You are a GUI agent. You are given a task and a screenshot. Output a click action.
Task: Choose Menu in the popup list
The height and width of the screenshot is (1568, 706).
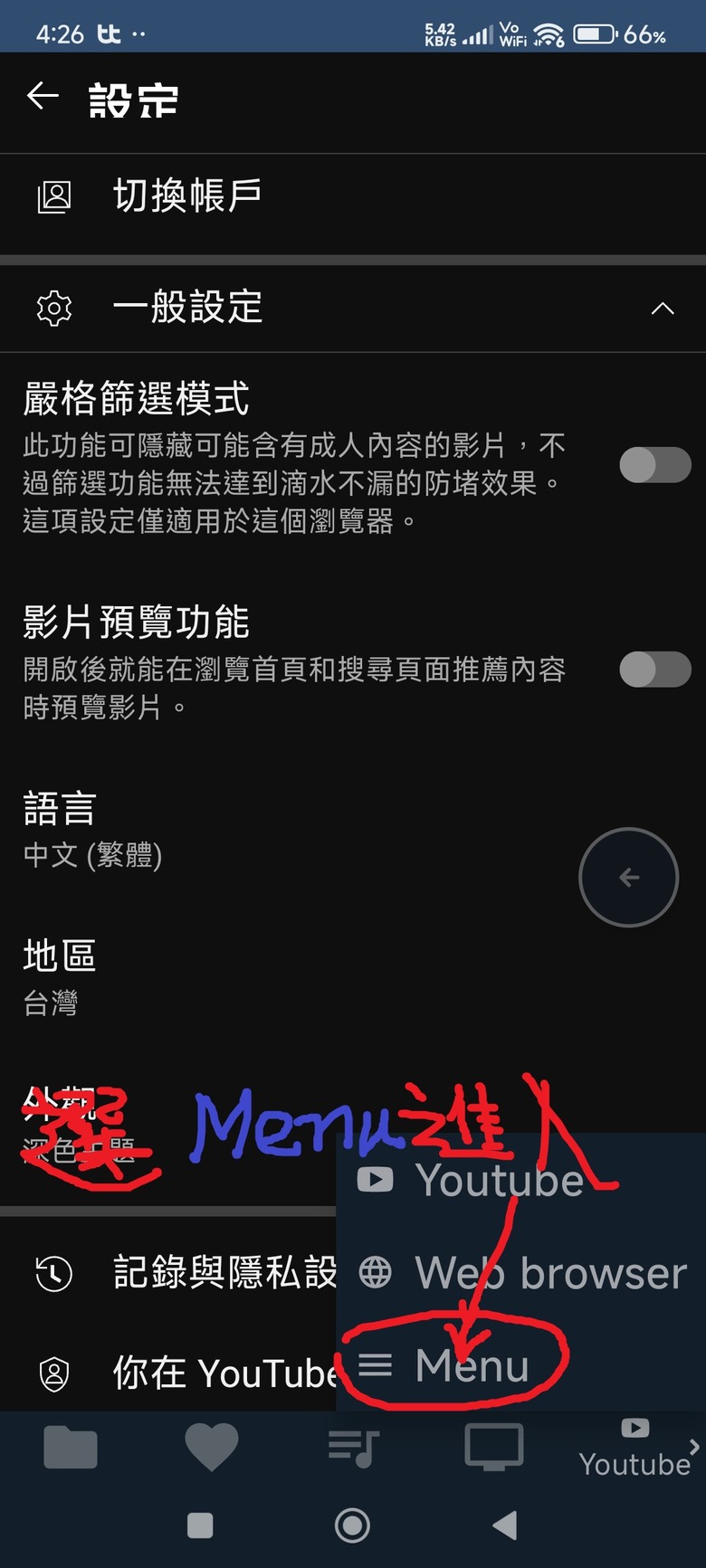(x=471, y=1364)
